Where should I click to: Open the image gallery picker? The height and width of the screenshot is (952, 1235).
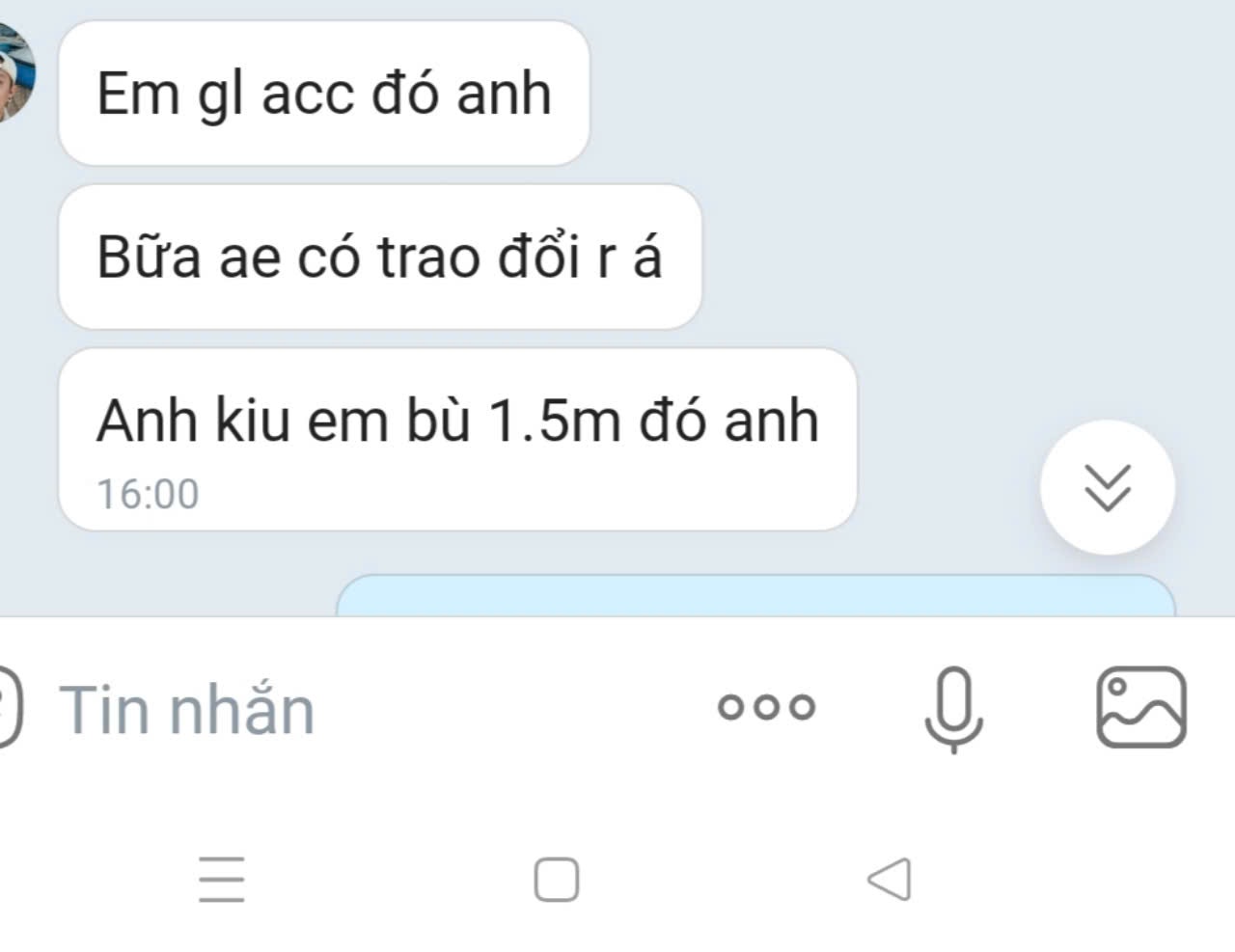(x=1141, y=707)
